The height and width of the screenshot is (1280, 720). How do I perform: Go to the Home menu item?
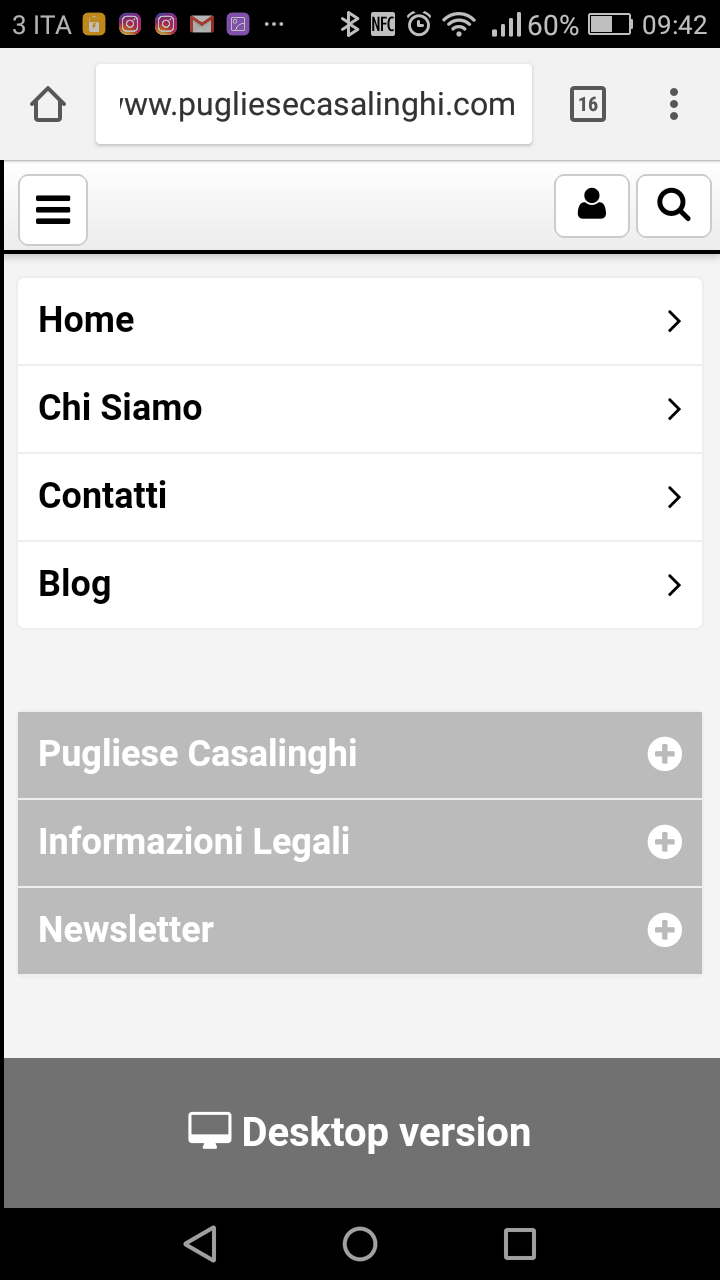[360, 321]
